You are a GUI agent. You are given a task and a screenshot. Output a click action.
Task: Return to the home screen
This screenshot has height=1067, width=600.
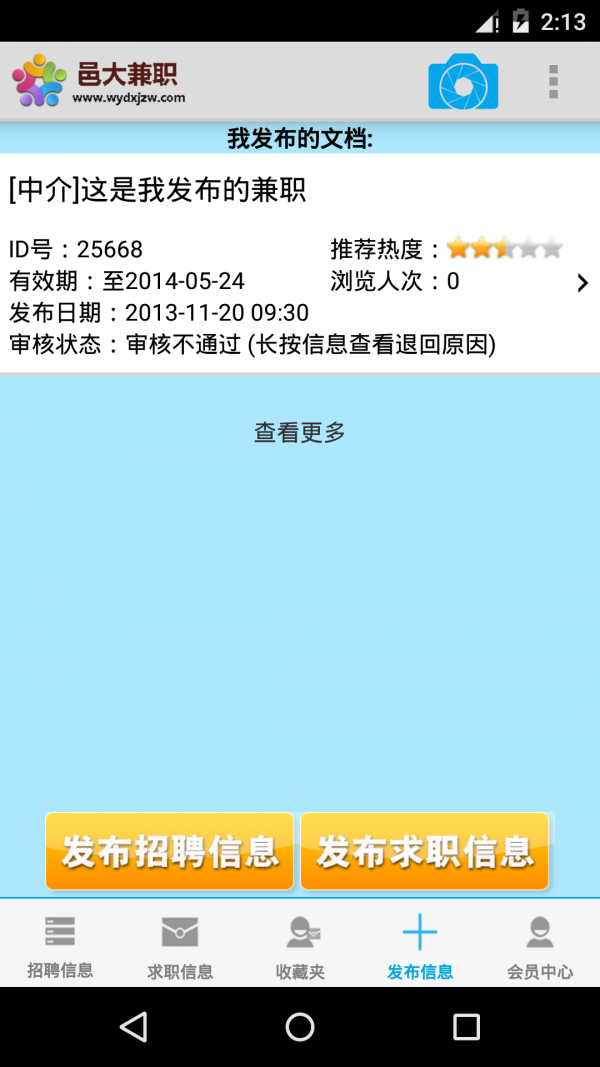[300, 1026]
